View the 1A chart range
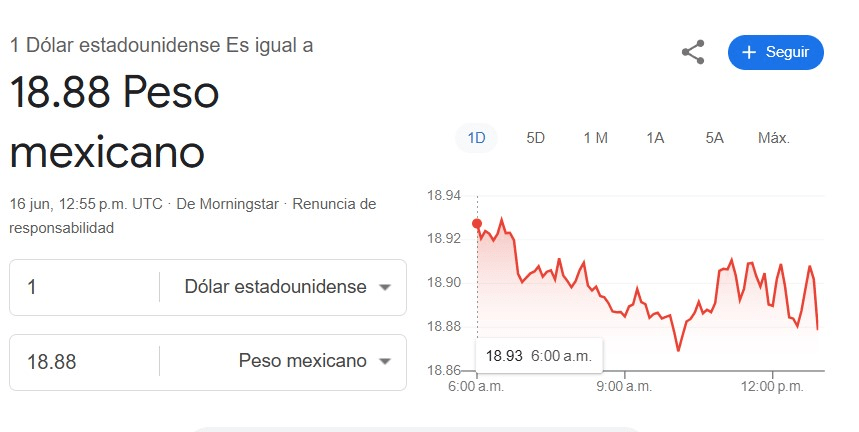Screen dimensions: 859x432 coord(655,138)
